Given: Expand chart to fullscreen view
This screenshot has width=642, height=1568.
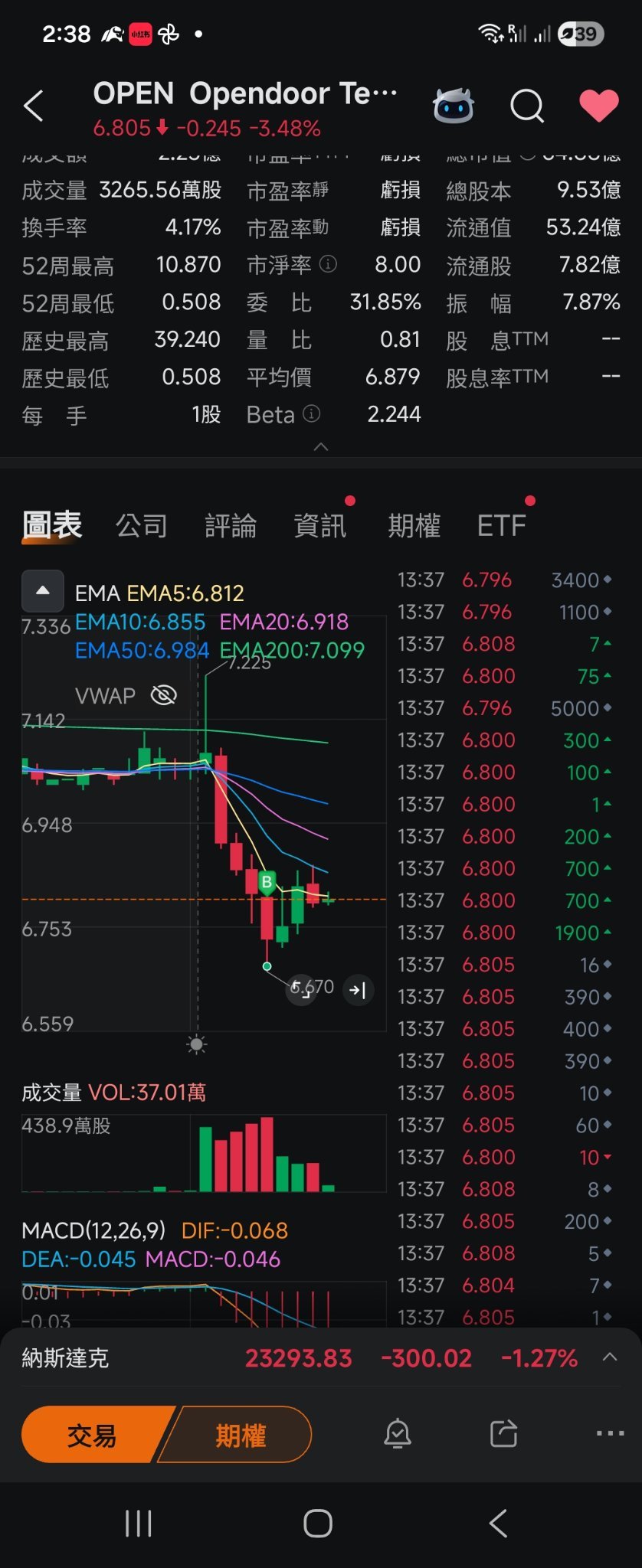Looking at the screenshot, I should (x=302, y=990).
